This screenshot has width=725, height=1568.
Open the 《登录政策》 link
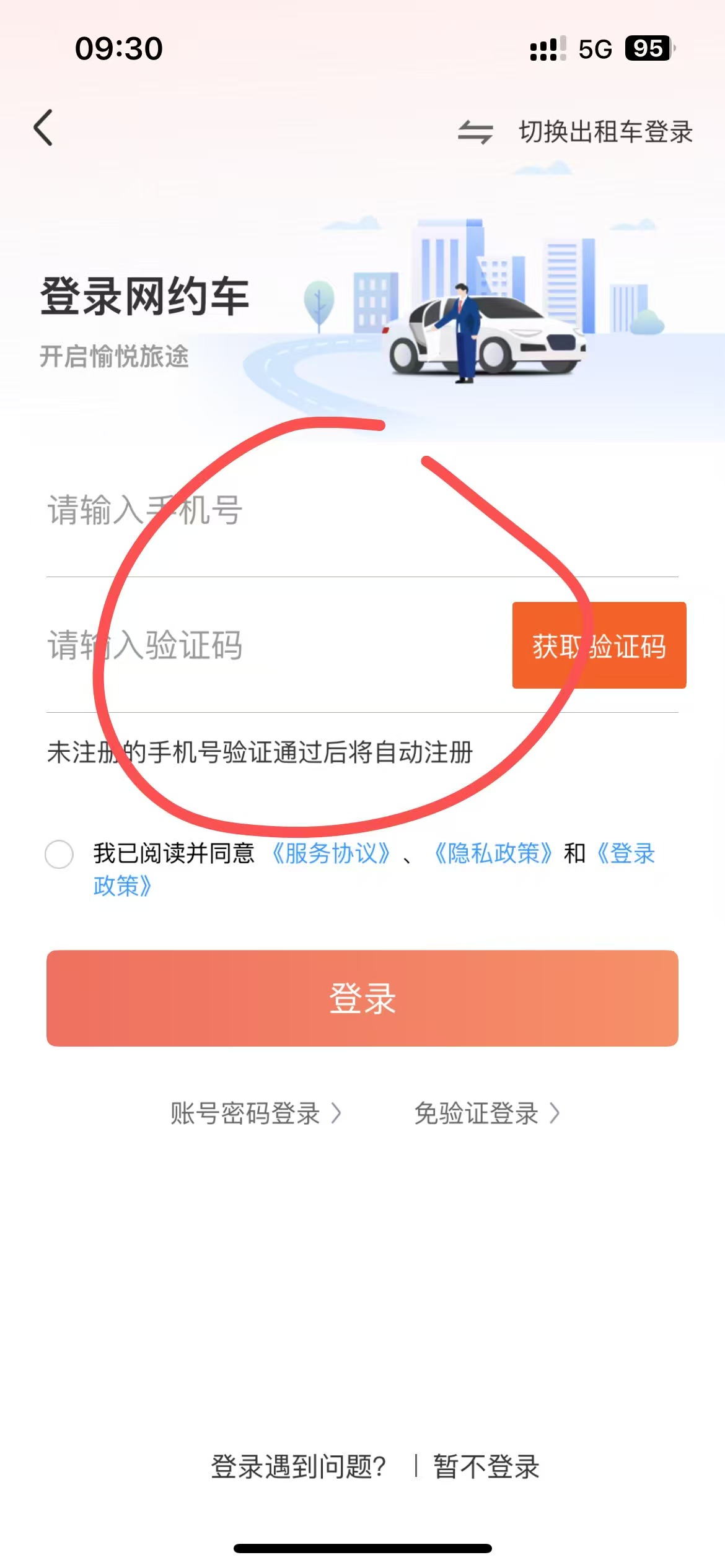[625, 853]
